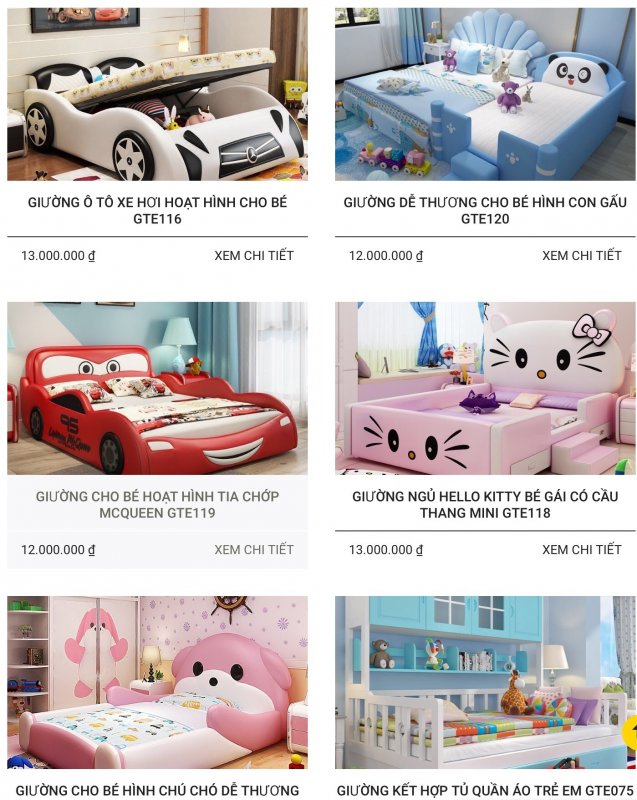Tap Xem Chi Tiết for GTE116 bed
This screenshot has width=637, height=800.
tap(254, 255)
